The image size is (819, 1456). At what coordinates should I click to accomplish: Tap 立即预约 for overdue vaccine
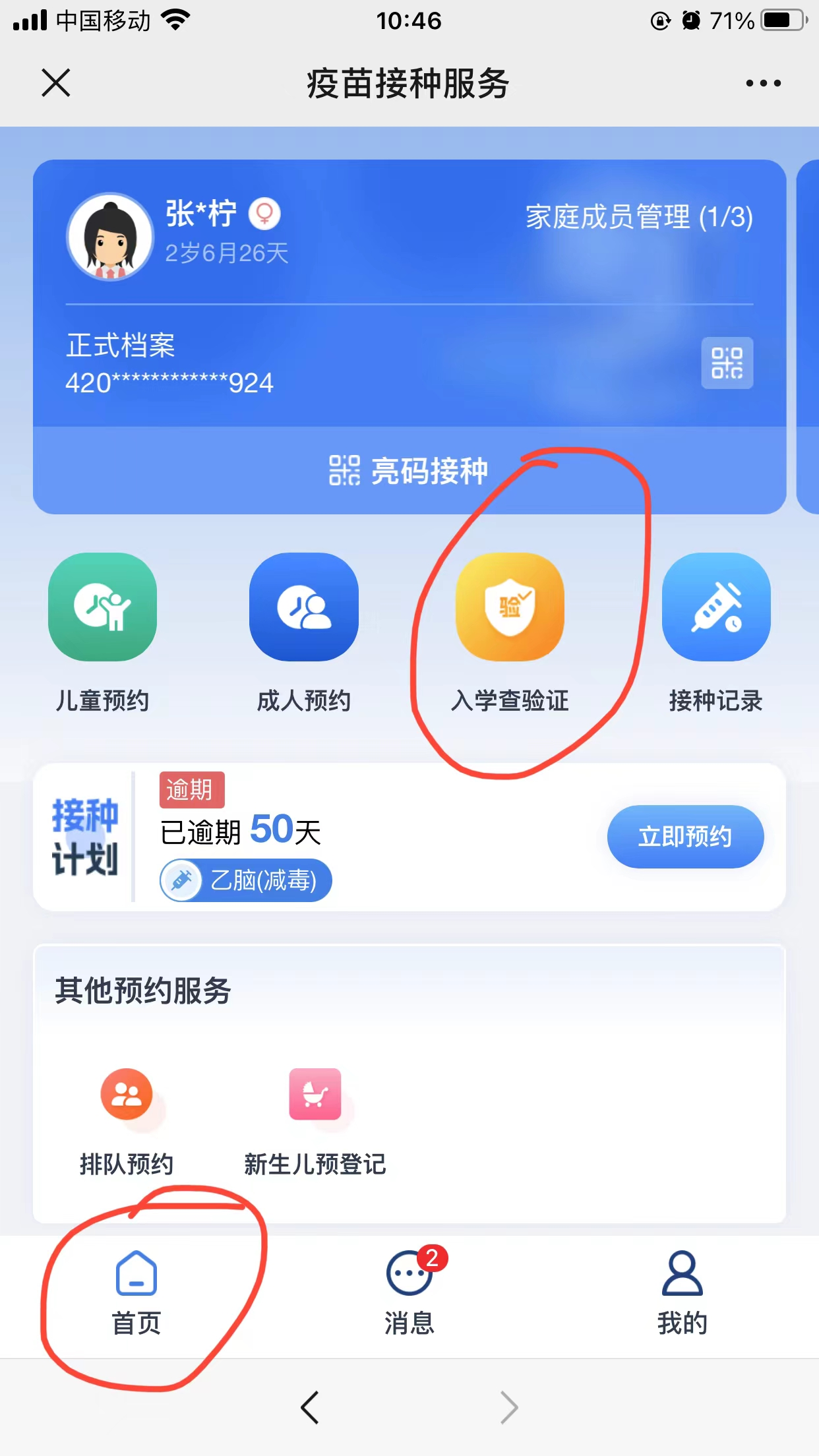point(685,836)
